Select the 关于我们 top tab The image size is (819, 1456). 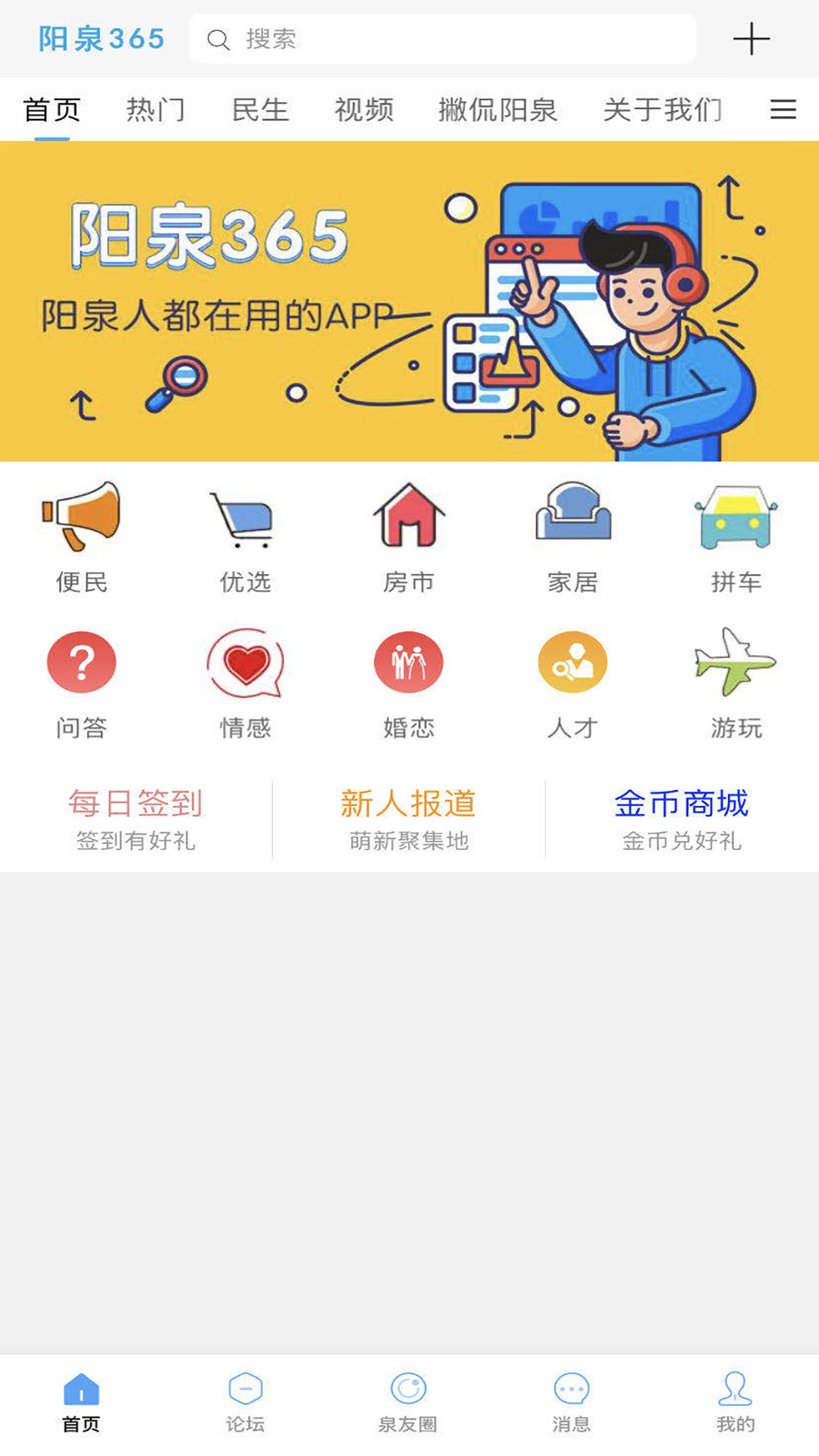click(x=662, y=110)
